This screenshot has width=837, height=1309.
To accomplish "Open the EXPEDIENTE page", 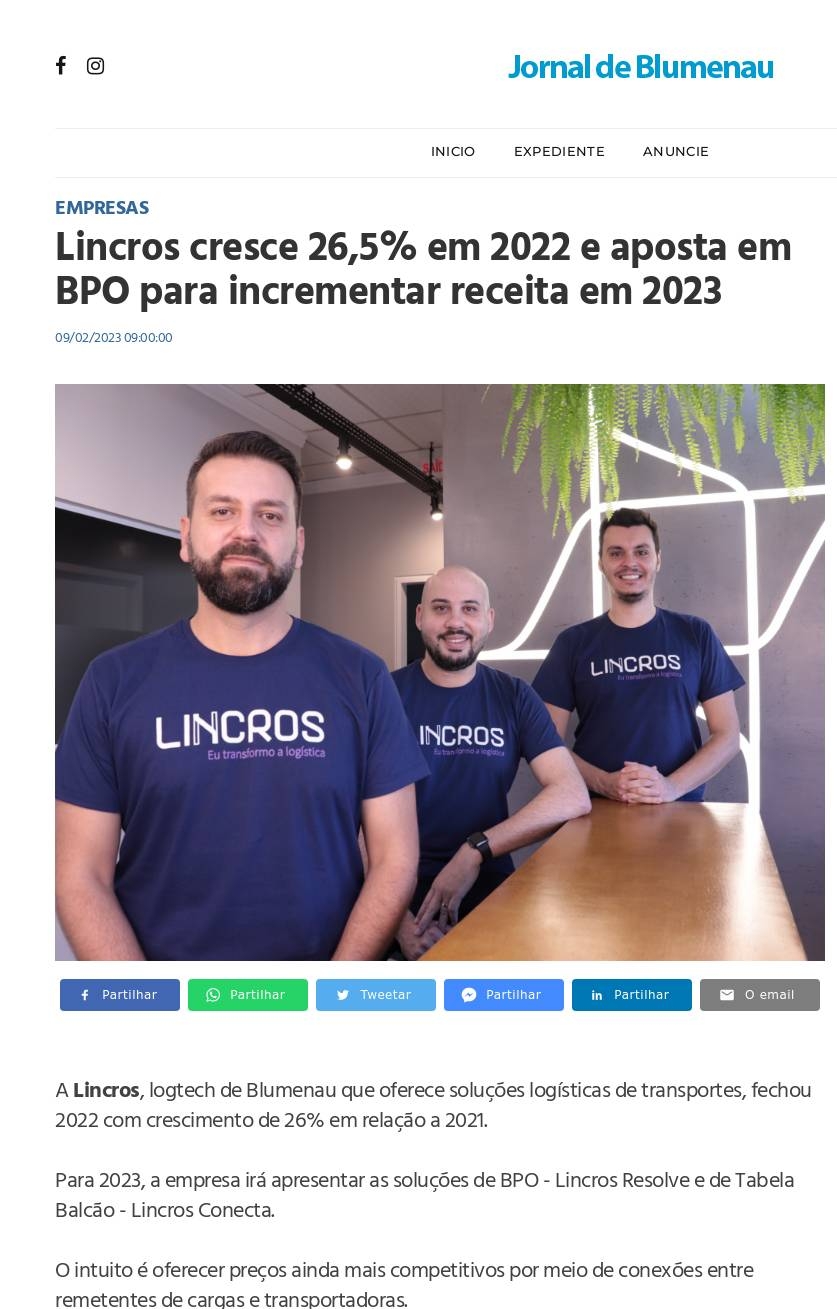I will [x=559, y=152].
